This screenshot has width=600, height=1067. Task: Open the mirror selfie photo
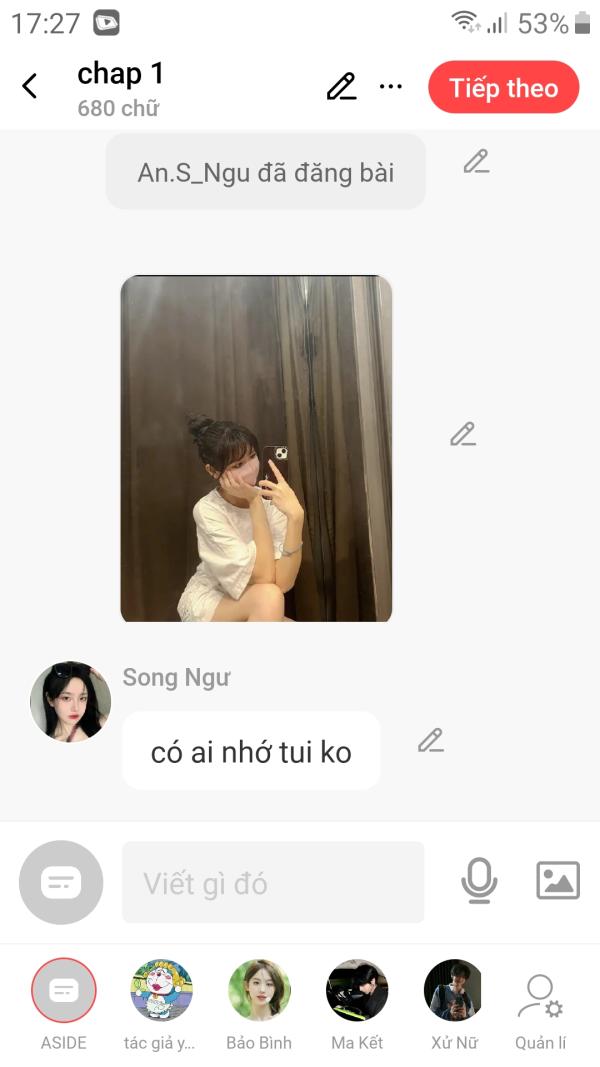pos(256,448)
